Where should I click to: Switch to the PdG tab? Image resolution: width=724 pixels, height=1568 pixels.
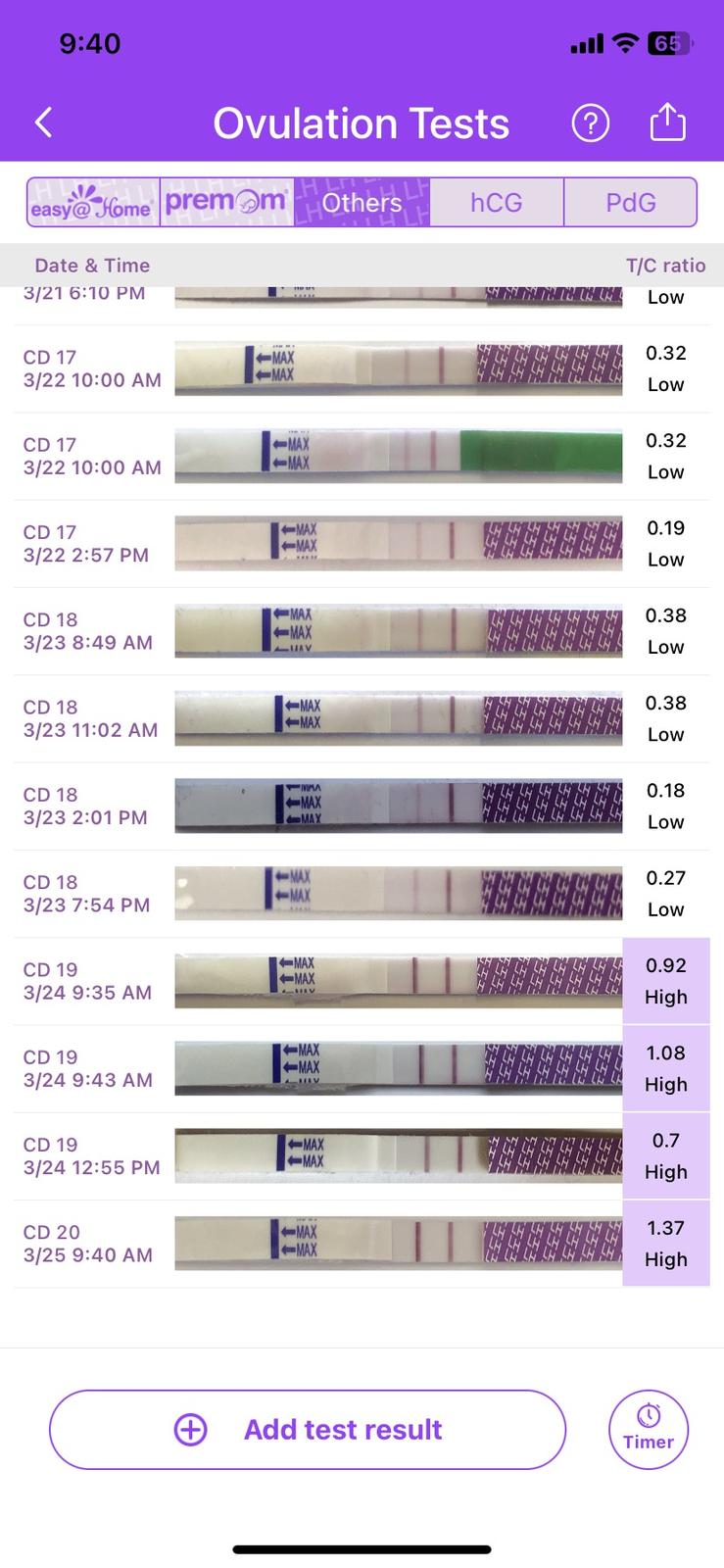pos(630,203)
